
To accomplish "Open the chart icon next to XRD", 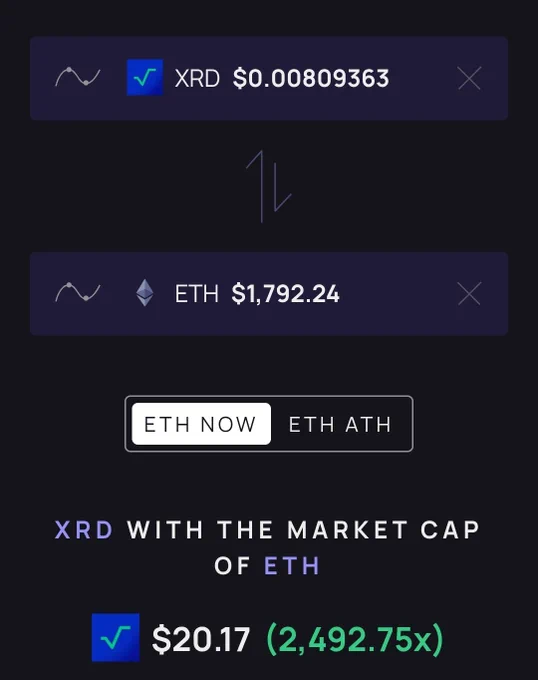I will (x=78, y=77).
